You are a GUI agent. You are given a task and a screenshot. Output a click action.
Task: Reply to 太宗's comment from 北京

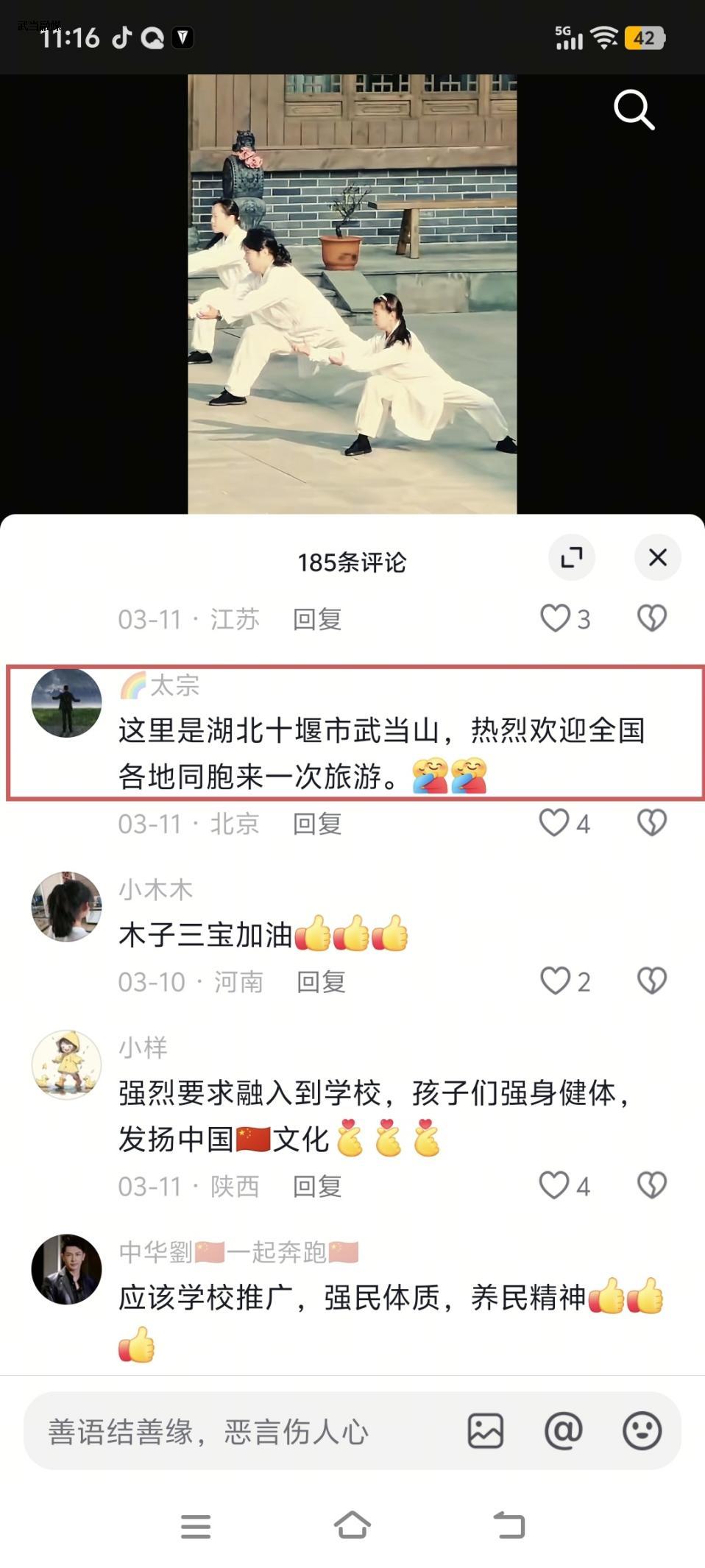(x=317, y=824)
